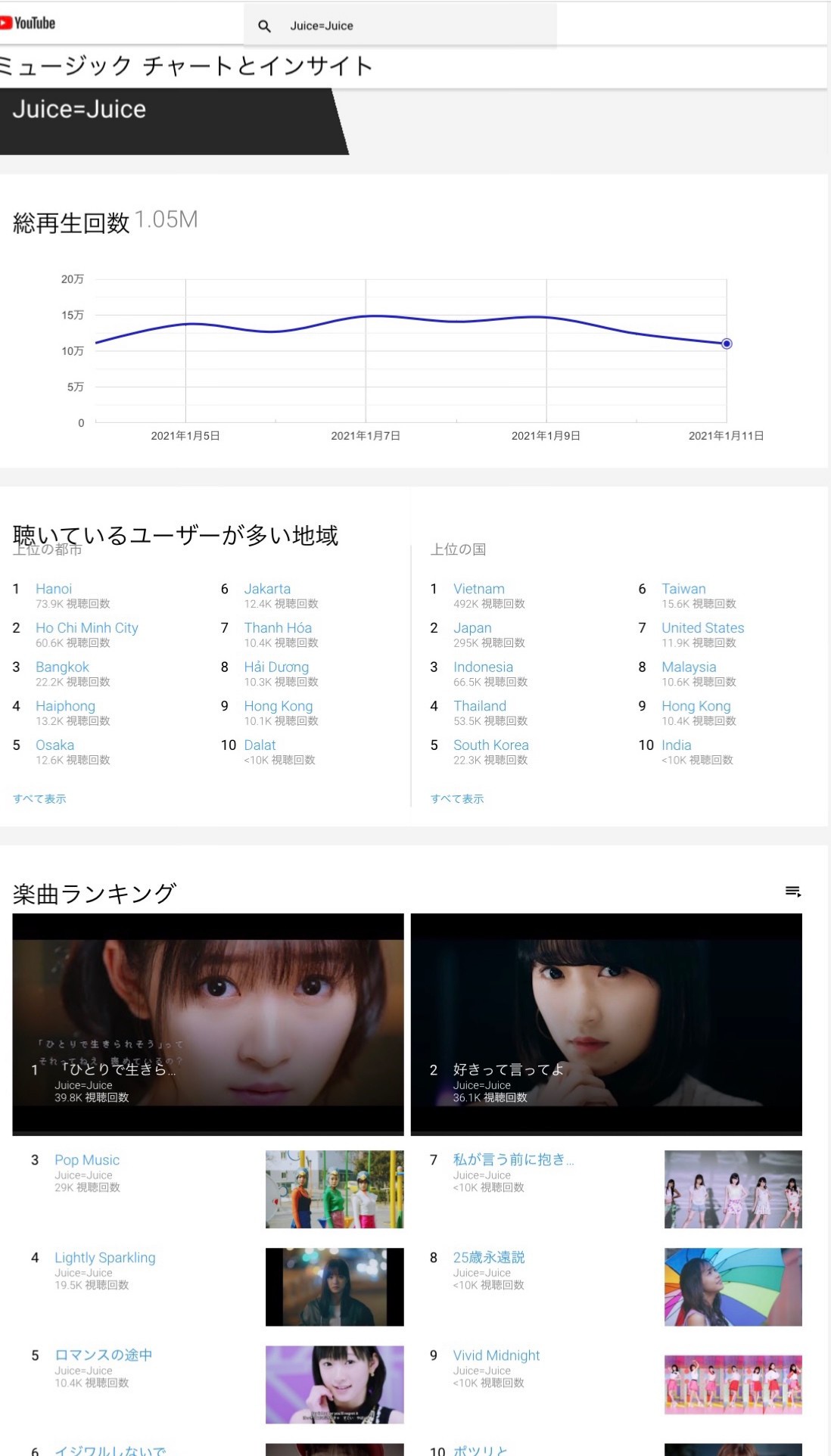The height and width of the screenshot is (1456, 831).
Task: Select the January 11 data point on the chart
Action: pyautogui.click(x=727, y=344)
